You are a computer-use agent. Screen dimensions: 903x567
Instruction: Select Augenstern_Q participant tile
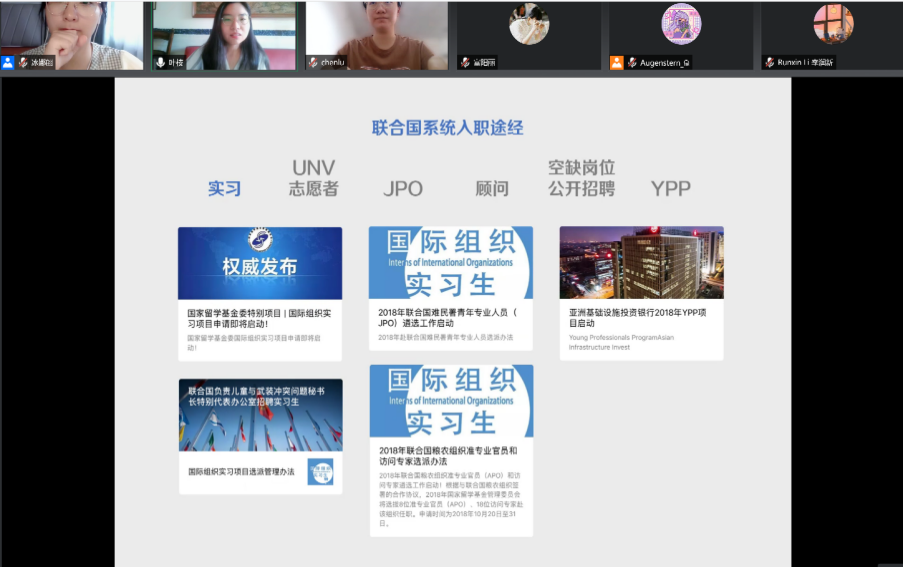coord(681,35)
